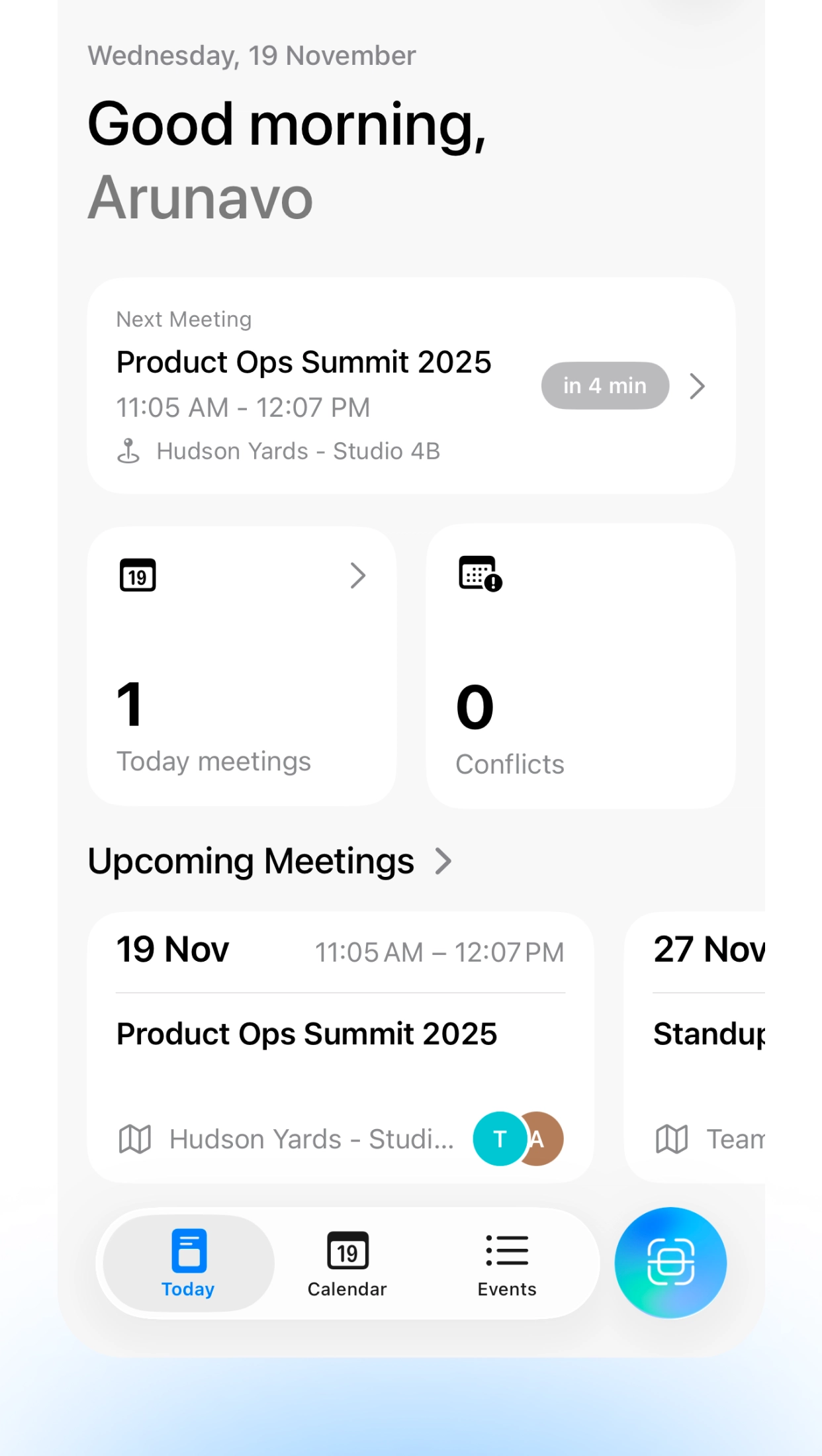This screenshot has width=822, height=1456.
Task: Open the Today meetings chevron
Action: (358, 575)
